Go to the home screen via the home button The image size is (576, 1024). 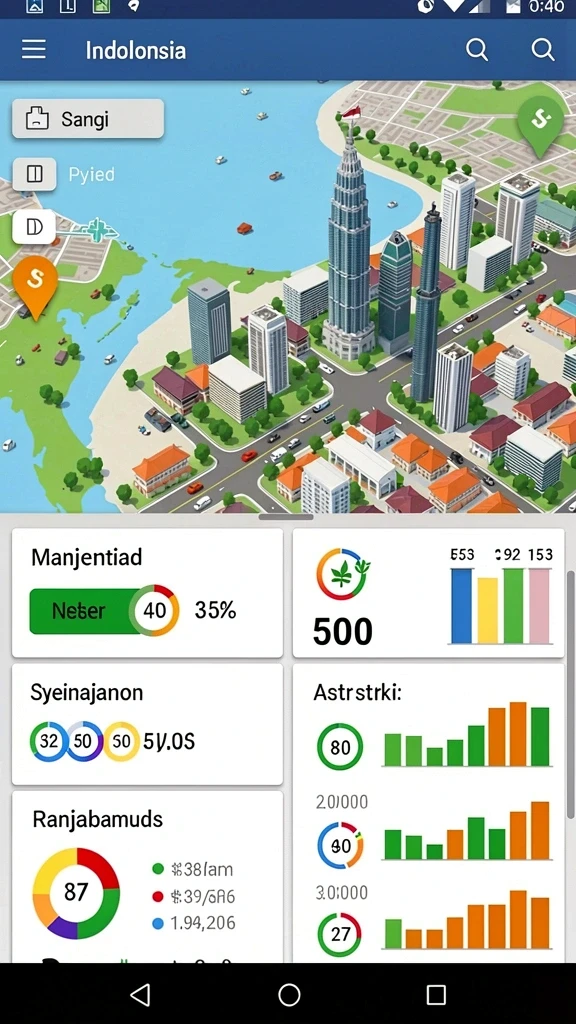(x=289, y=995)
